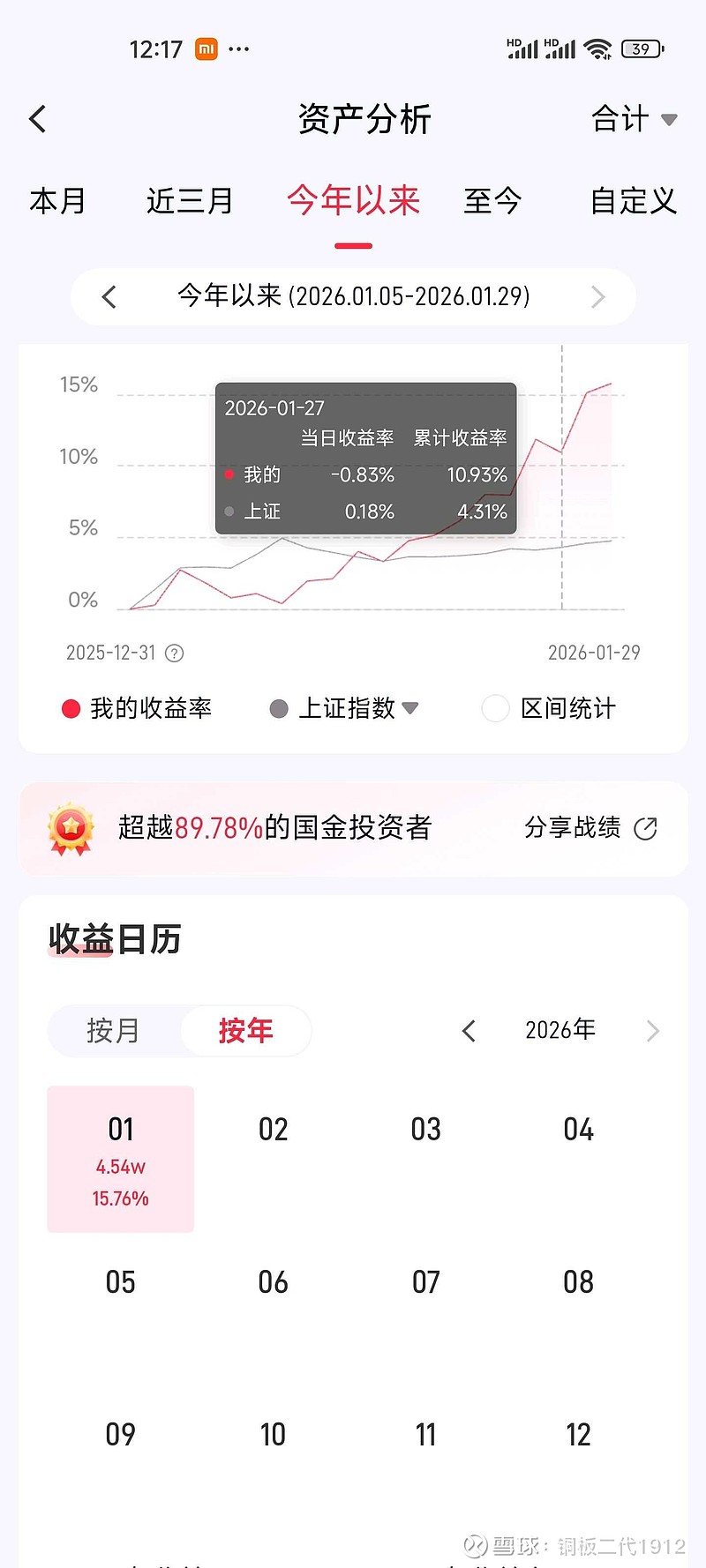Select the 近三月 tab
This screenshot has width=706, height=1568.
coord(189,201)
